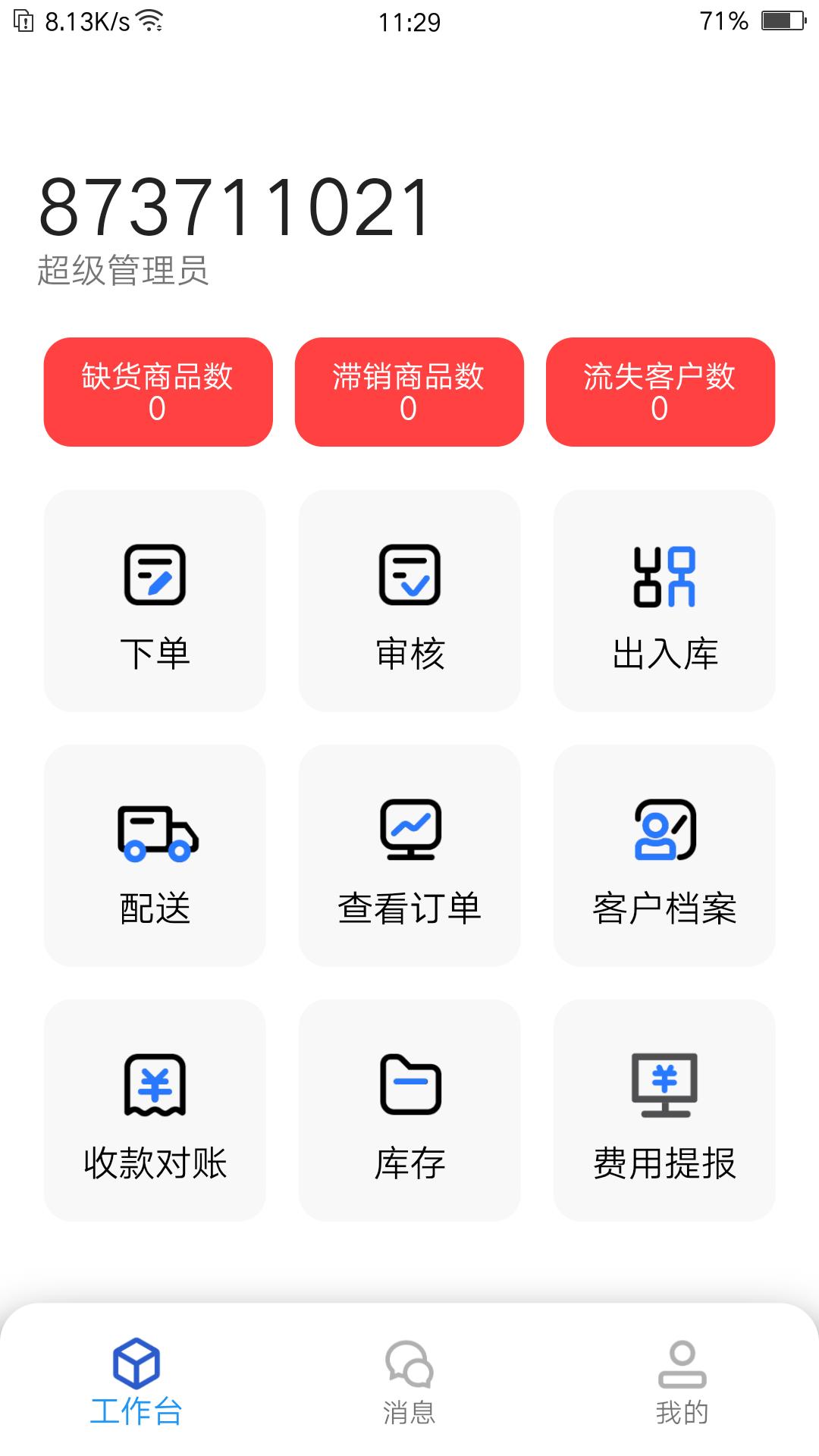Go to the 审核 review module
Viewport: 819px width, 1456px height.
[x=409, y=601]
